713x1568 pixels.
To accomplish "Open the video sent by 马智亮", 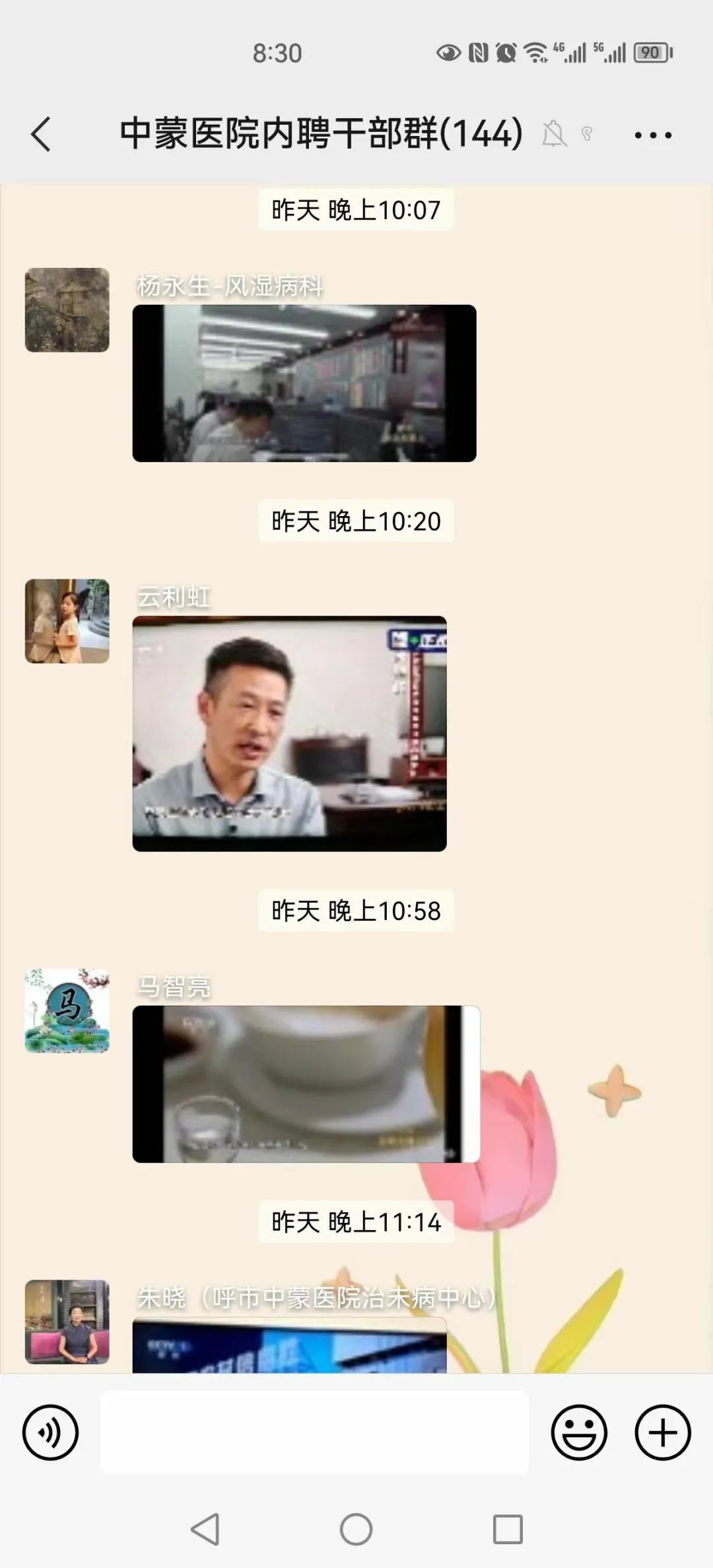I will coord(306,1084).
